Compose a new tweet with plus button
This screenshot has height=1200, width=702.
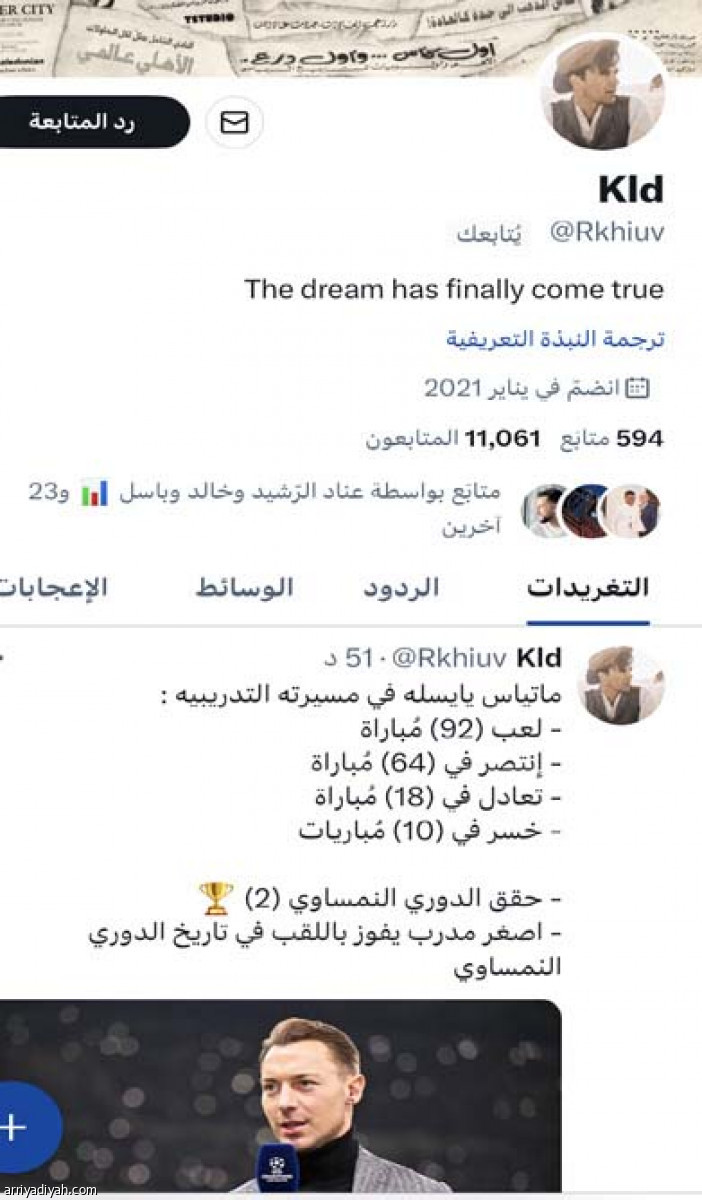click(14, 1127)
